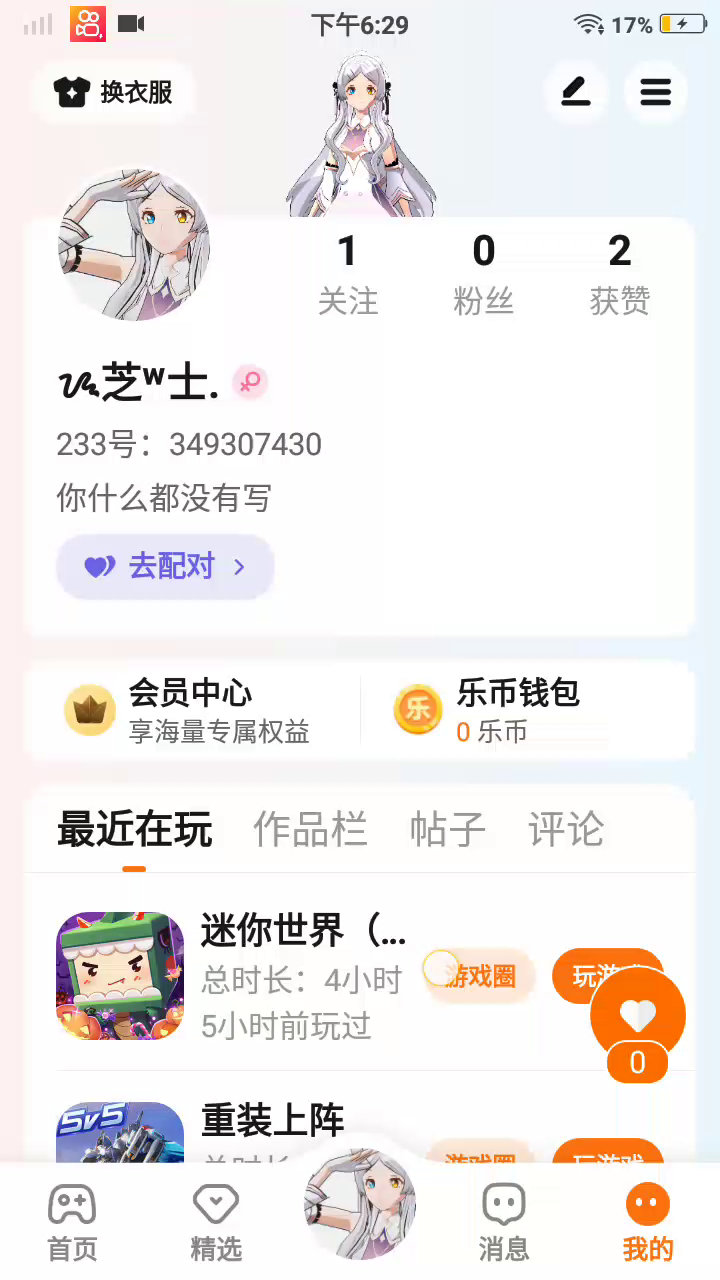Go to the 首页 tab
Viewport: 720px width, 1280px height.
point(72,1222)
